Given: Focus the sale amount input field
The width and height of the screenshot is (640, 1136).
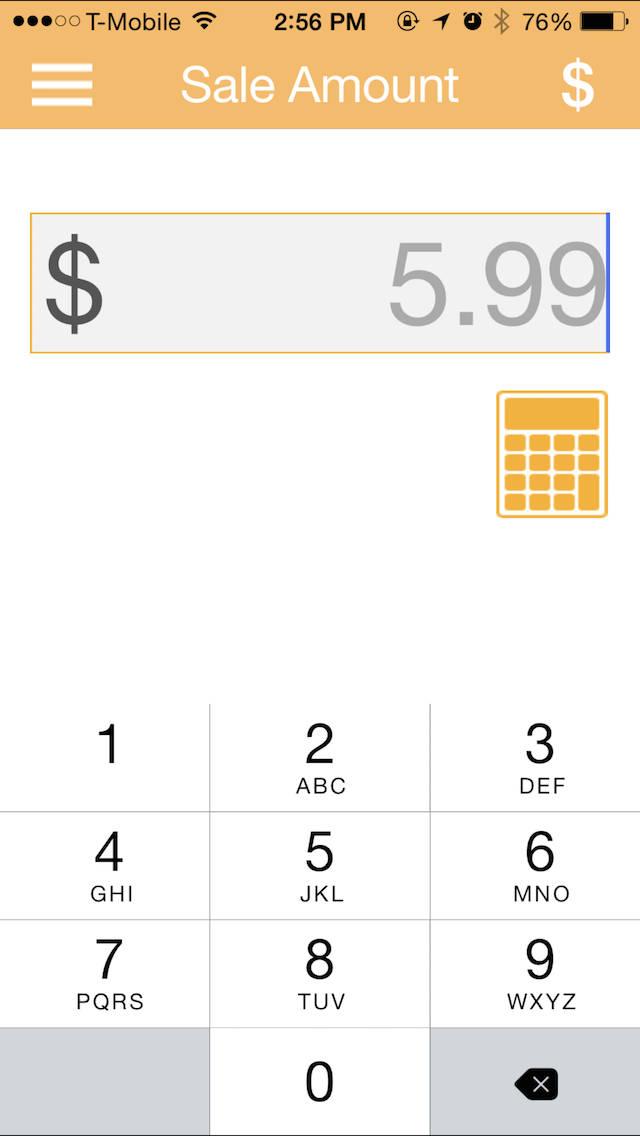Looking at the screenshot, I should pos(319,283).
